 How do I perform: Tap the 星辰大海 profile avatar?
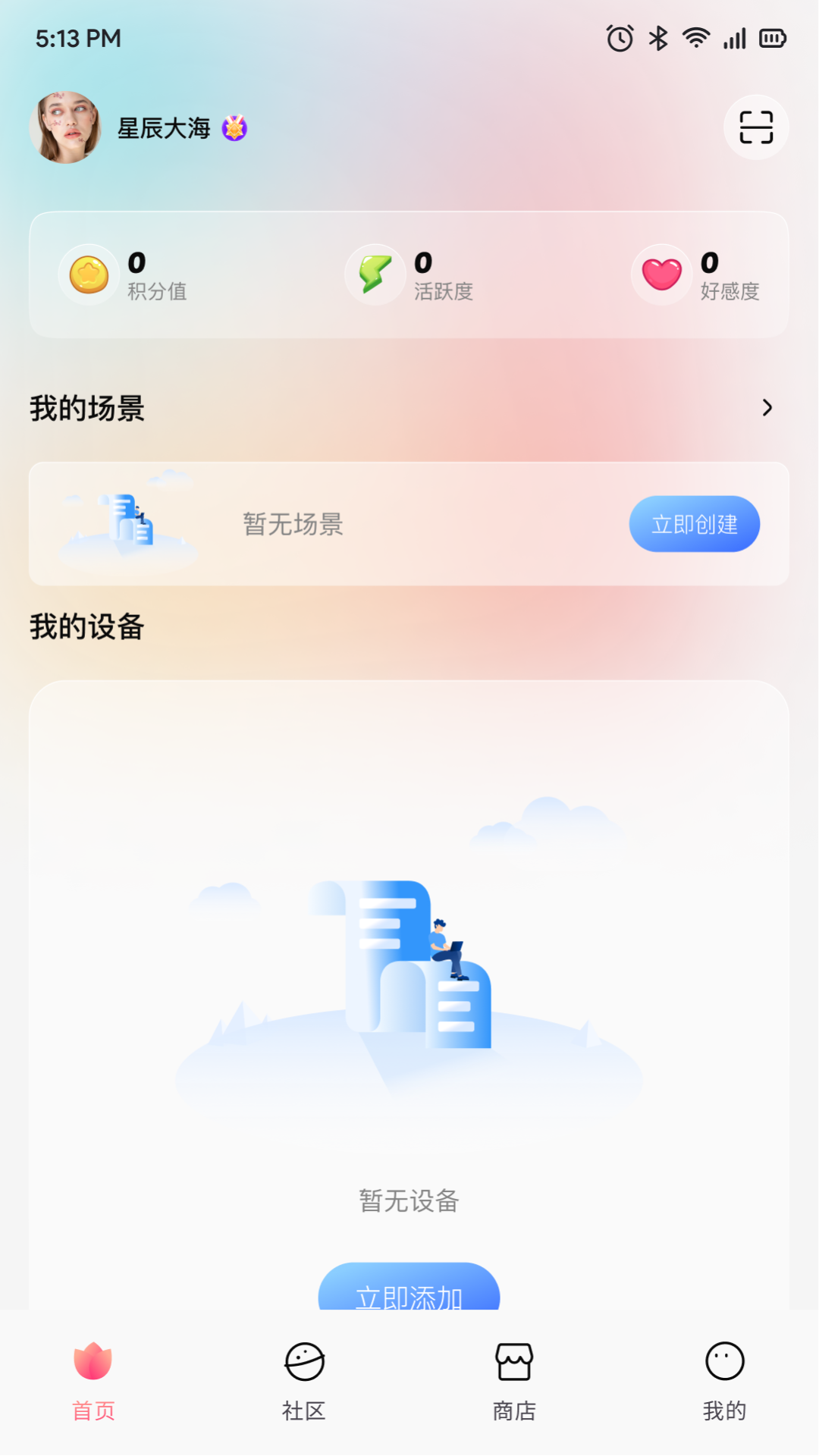pyautogui.click(x=65, y=127)
